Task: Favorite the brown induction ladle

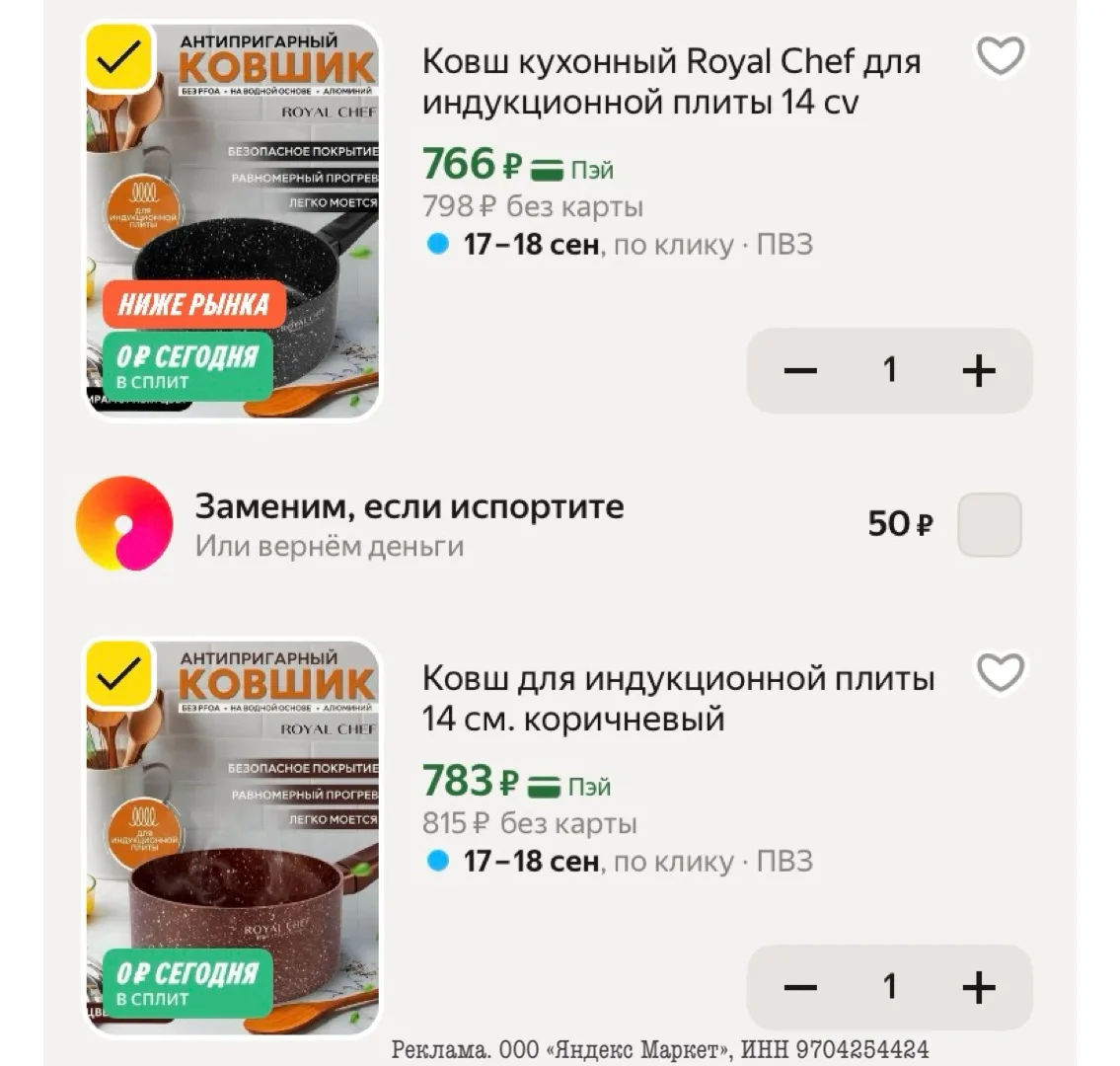Action: (1000, 673)
